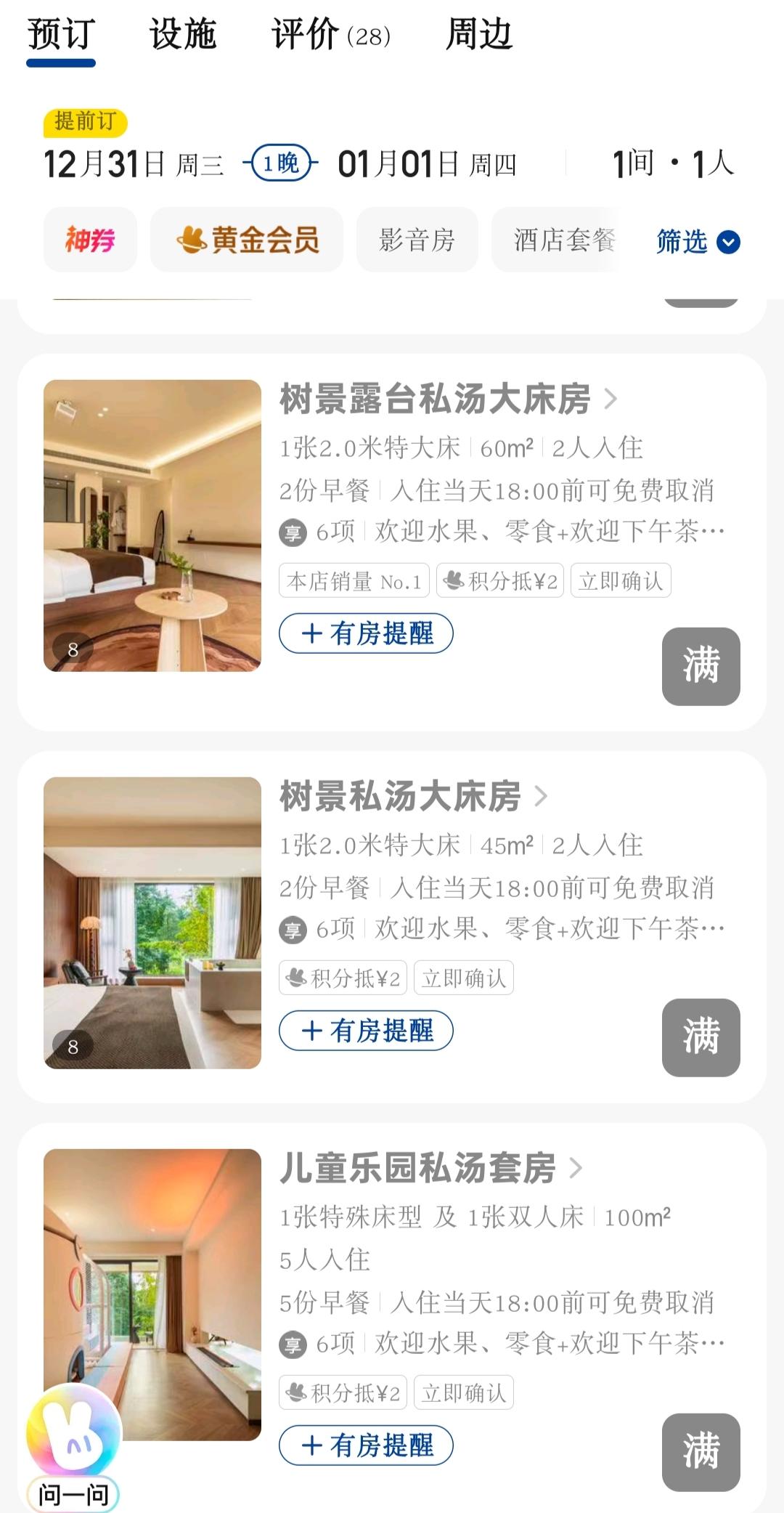Switch to the 设施 tab
This screenshot has width=784, height=1513.
(x=183, y=35)
